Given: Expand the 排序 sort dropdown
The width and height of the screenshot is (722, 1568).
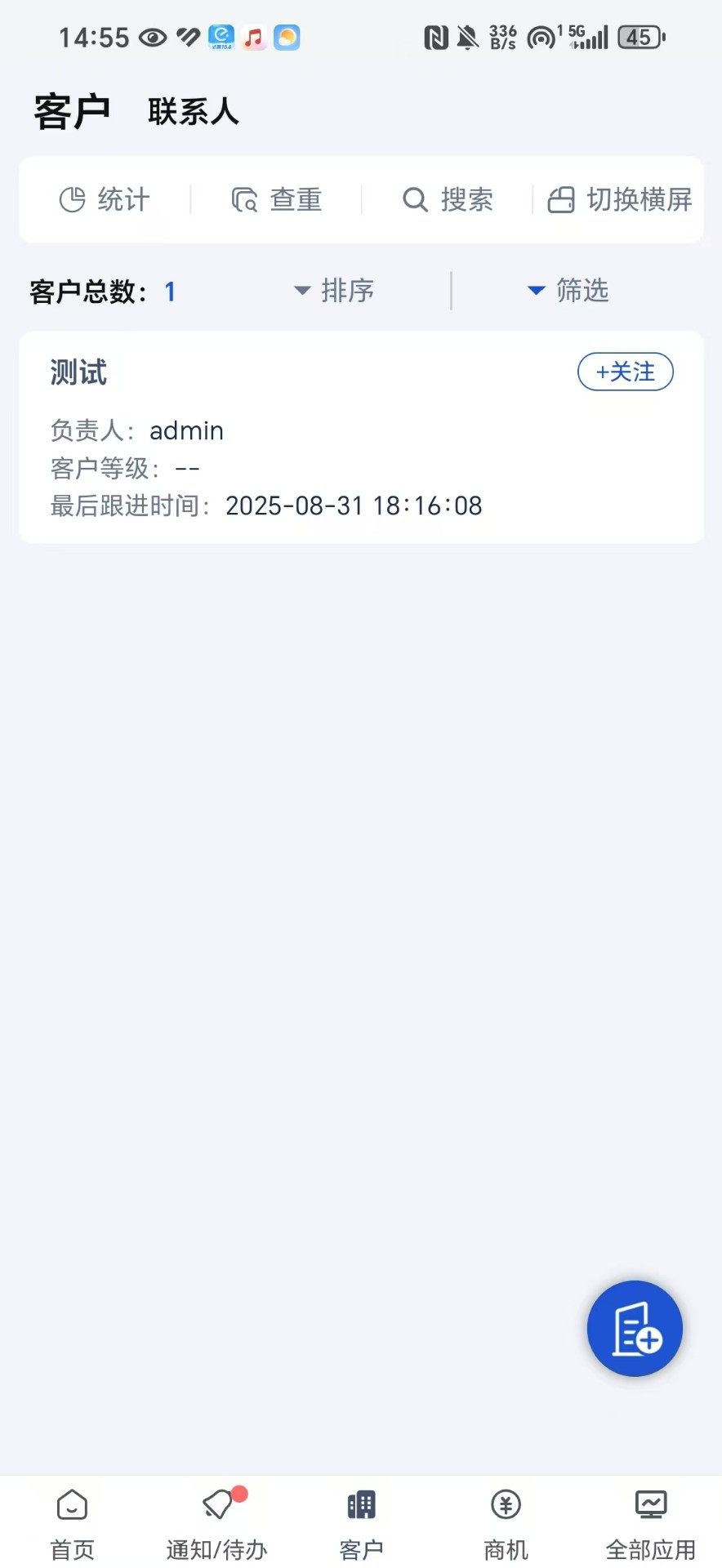Looking at the screenshot, I should pos(335,291).
